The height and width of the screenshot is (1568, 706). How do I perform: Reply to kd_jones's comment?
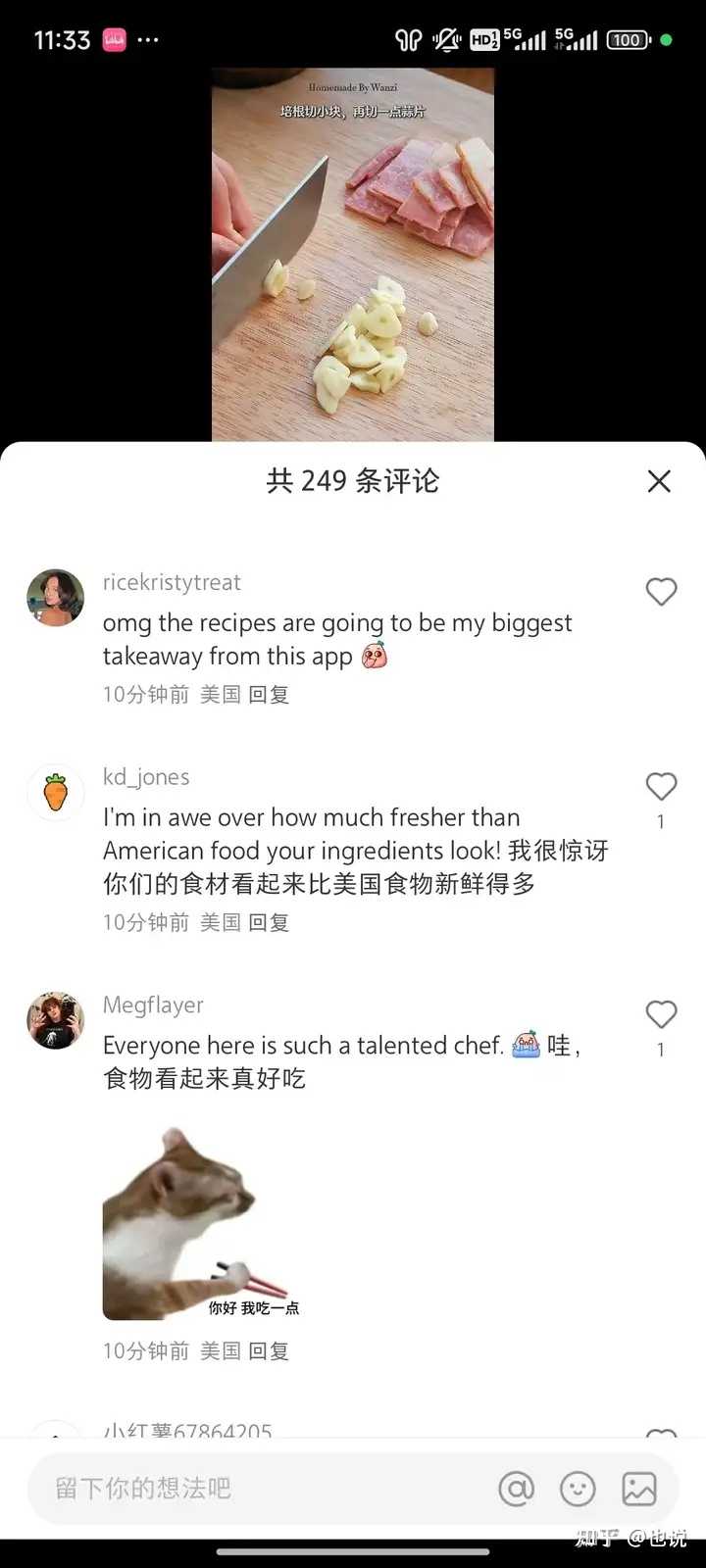pos(269,922)
